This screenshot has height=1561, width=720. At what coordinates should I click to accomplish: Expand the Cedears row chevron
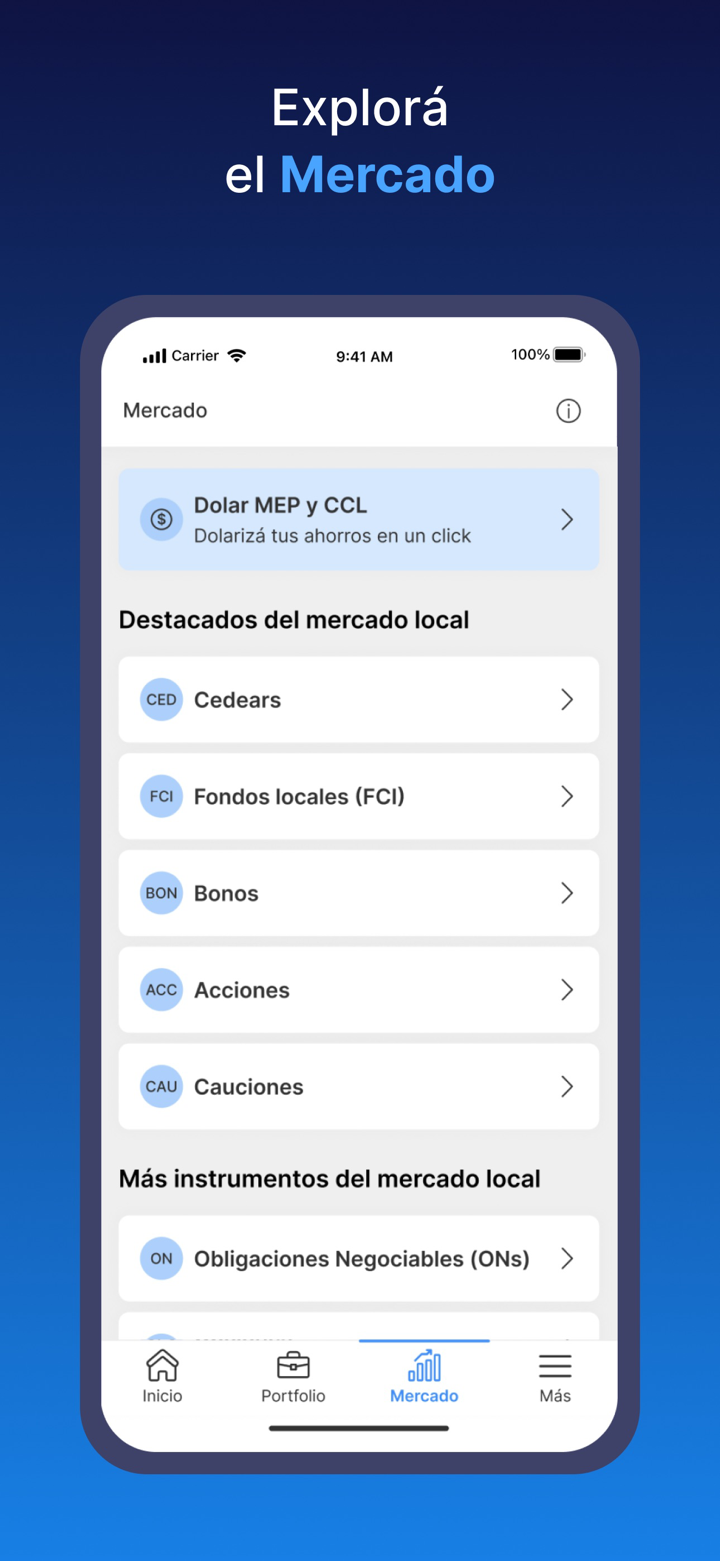pos(568,699)
